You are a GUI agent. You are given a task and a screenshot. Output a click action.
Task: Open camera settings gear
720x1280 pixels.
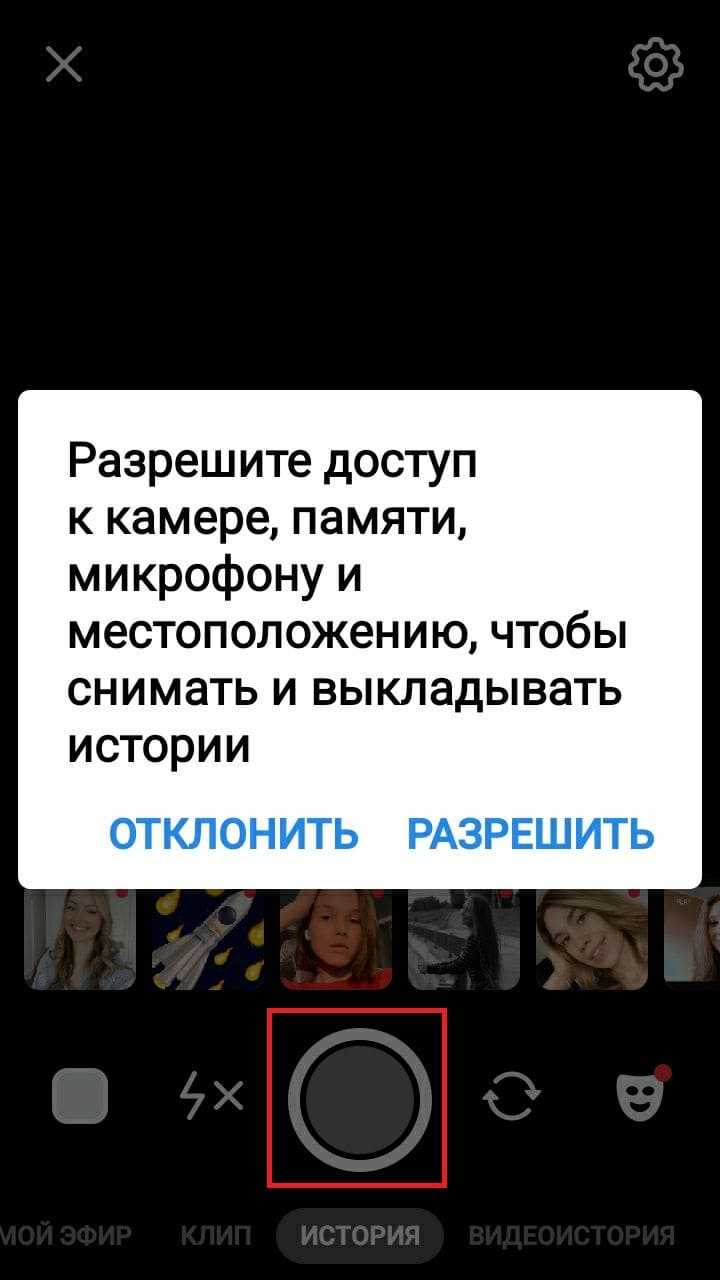pyautogui.click(x=655, y=66)
